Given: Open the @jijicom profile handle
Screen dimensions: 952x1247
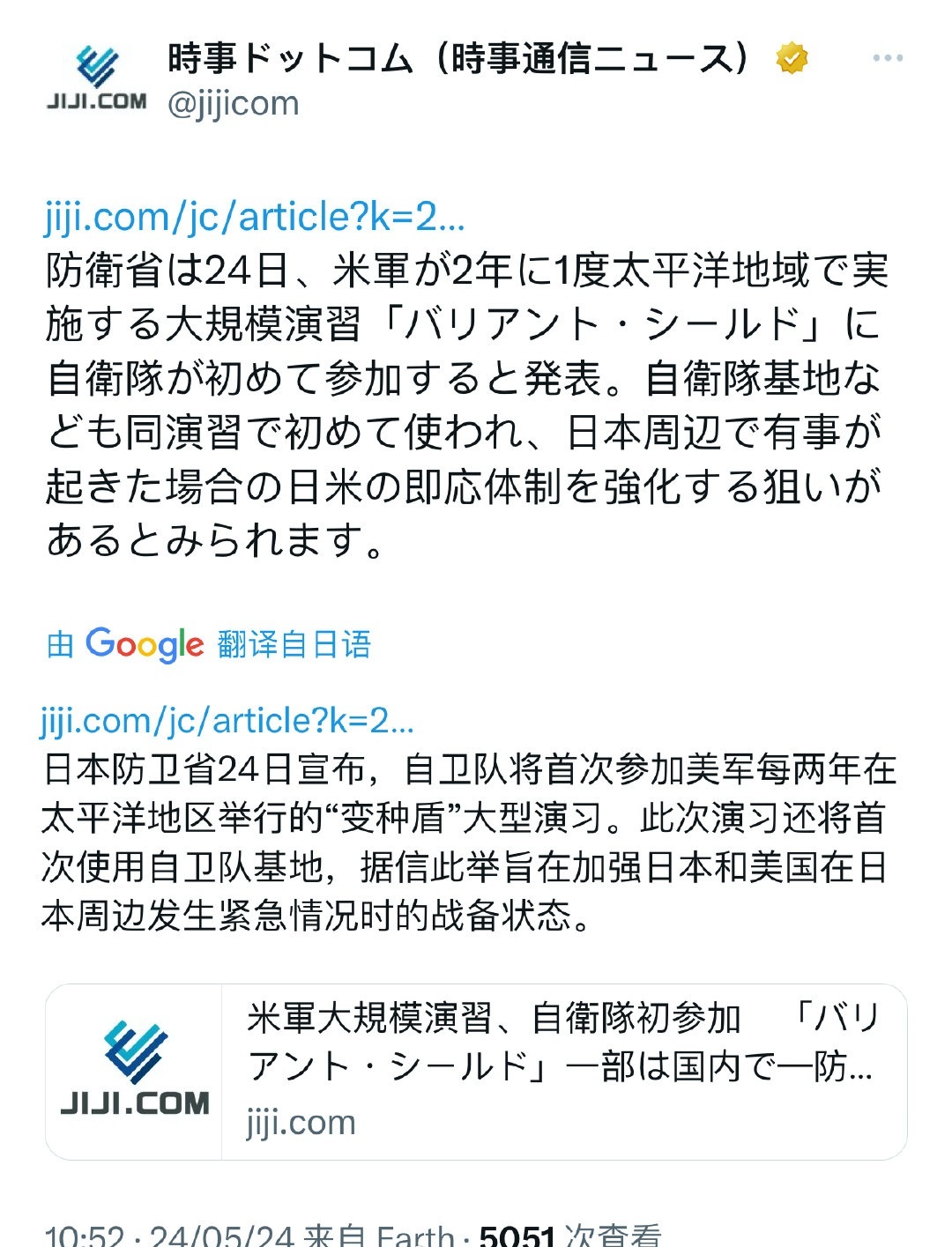Looking at the screenshot, I should pyautogui.click(x=234, y=104).
